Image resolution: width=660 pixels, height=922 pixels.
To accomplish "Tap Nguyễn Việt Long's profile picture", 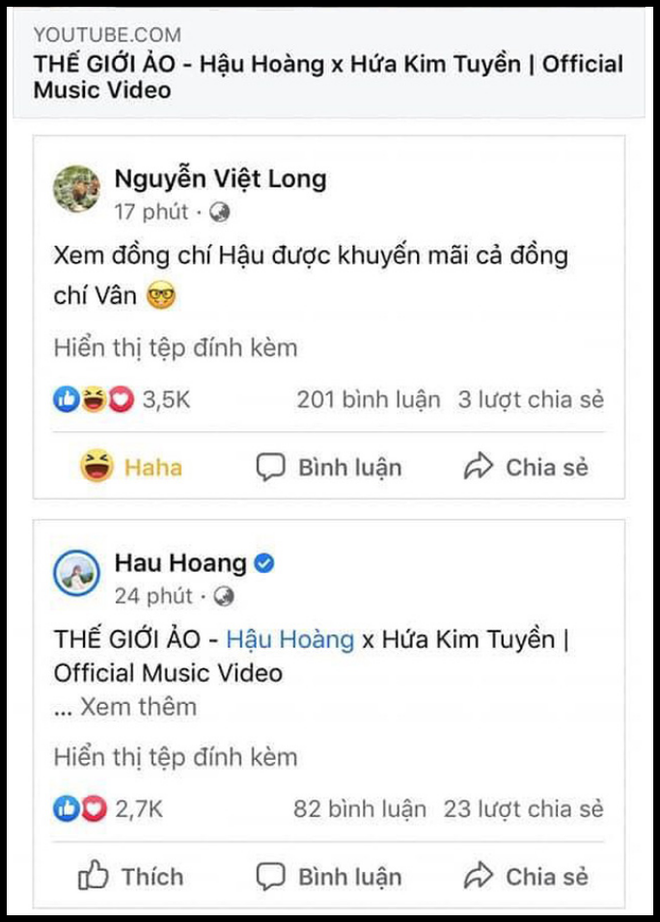I will pos(77,190).
